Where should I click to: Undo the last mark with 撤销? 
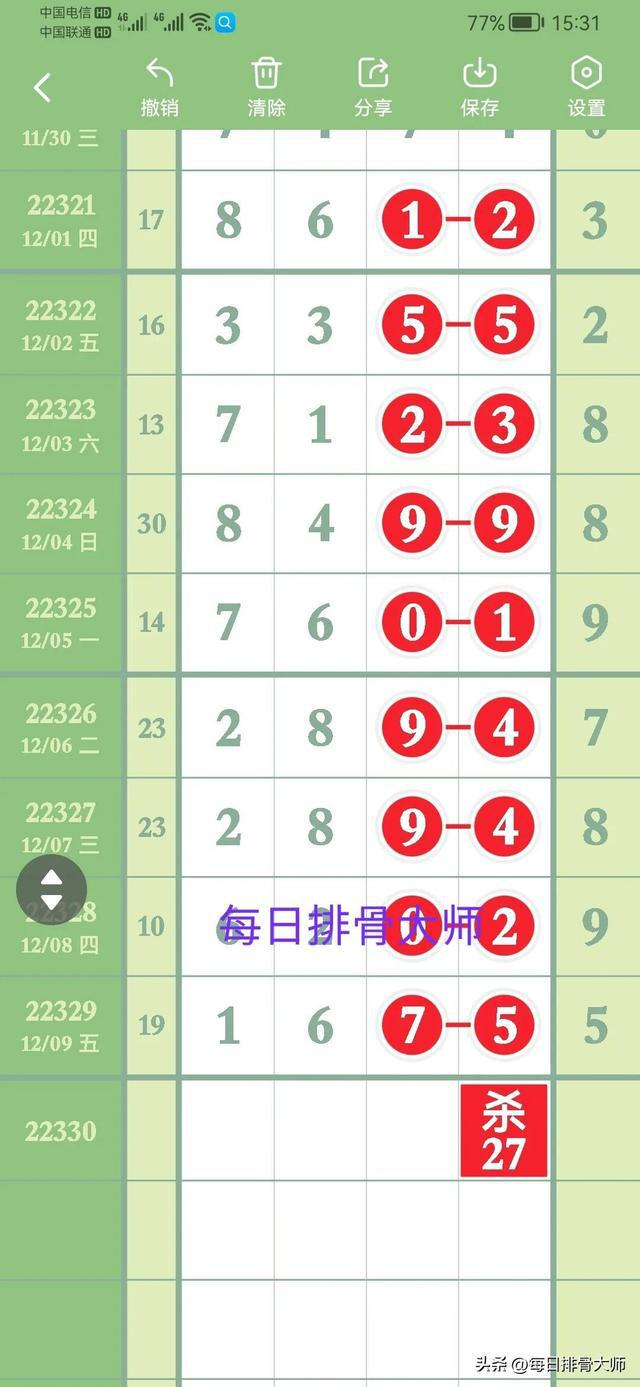point(160,87)
